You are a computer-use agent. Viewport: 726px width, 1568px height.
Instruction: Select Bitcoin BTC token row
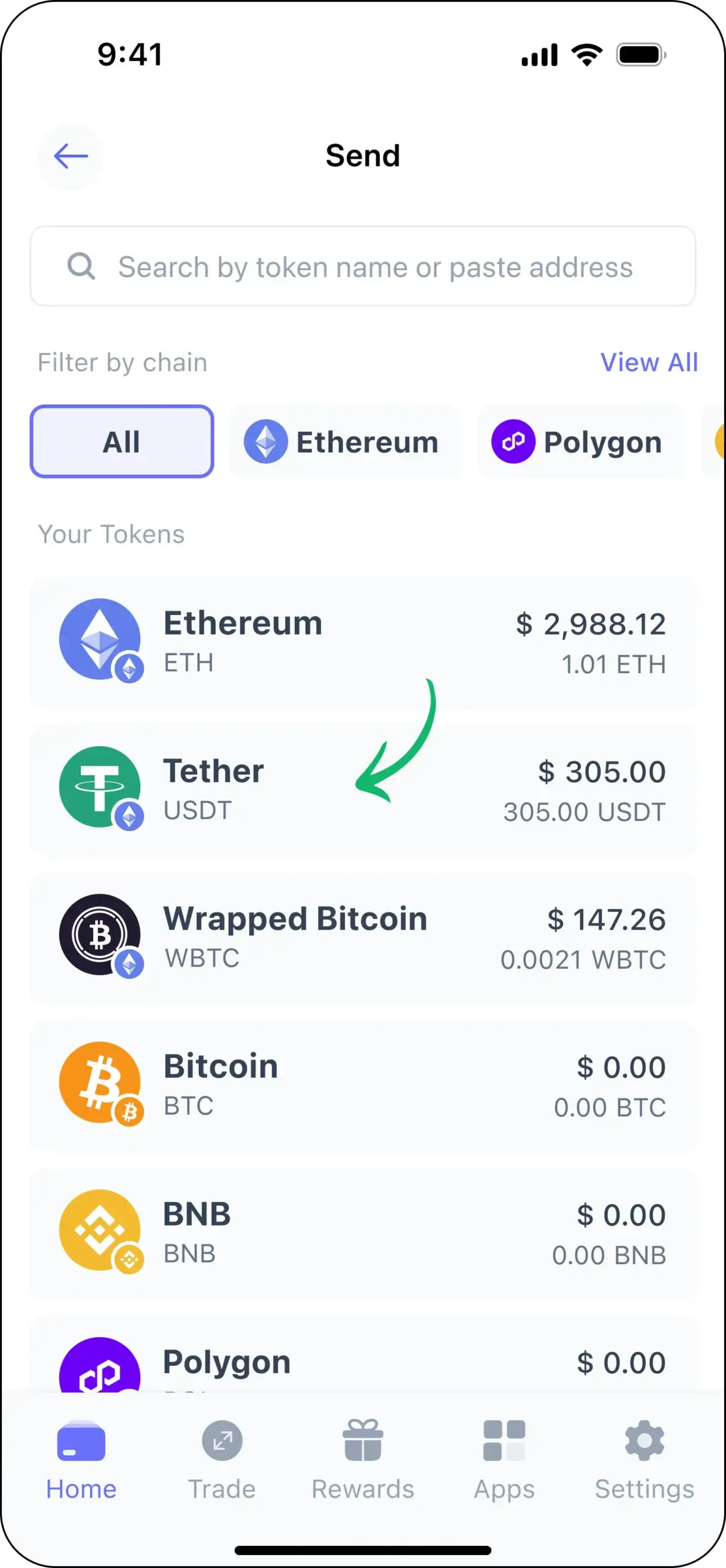click(363, 1085)
